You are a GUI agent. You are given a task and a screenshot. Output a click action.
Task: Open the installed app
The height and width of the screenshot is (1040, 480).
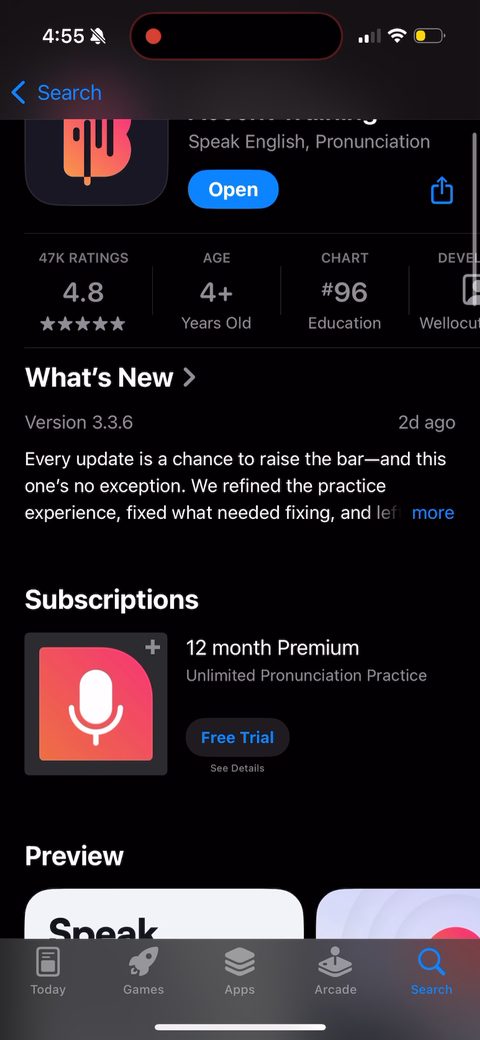[x=233, y=190]
